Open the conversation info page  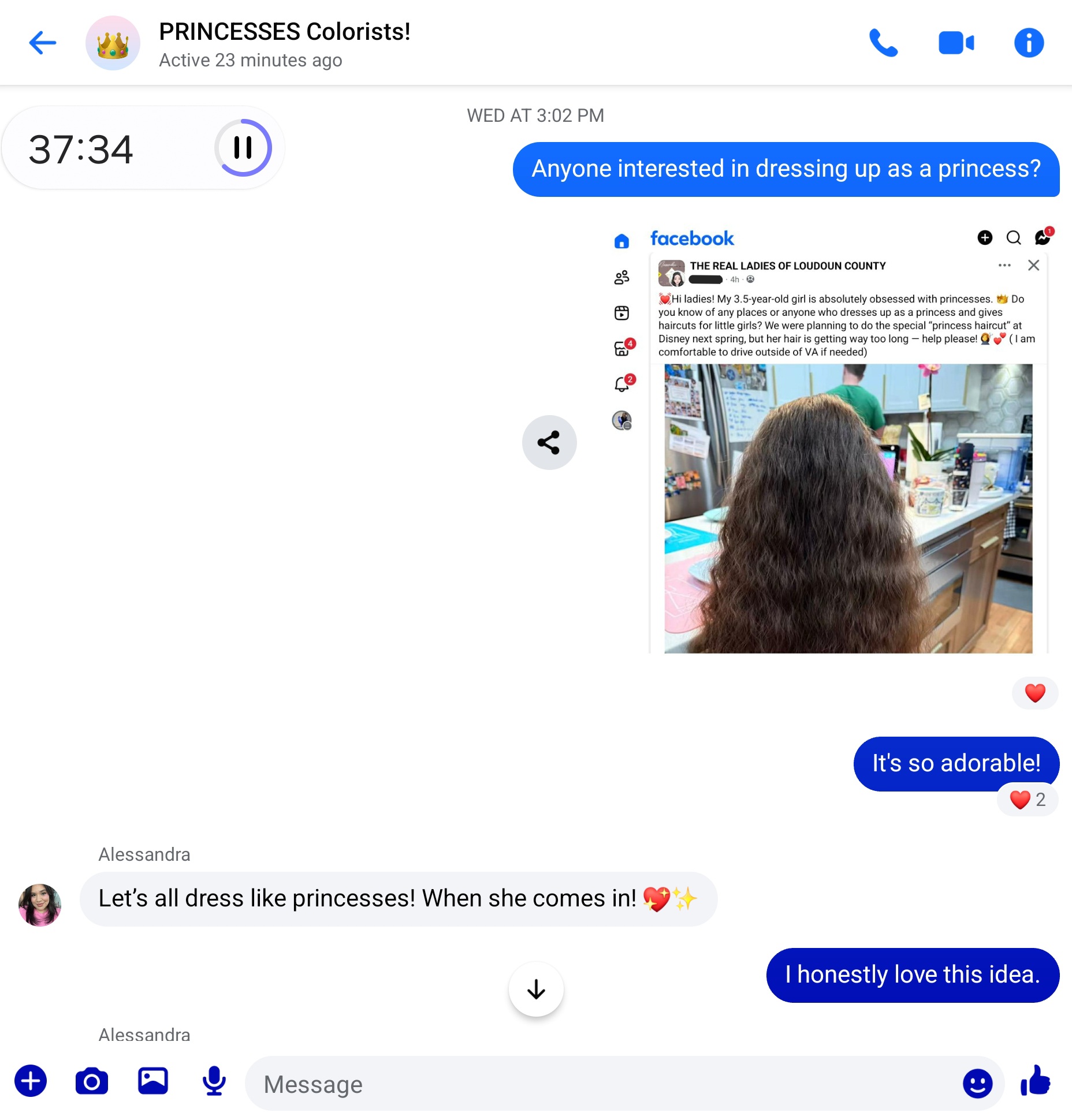pyautogui.click(x=1028, y=43)
